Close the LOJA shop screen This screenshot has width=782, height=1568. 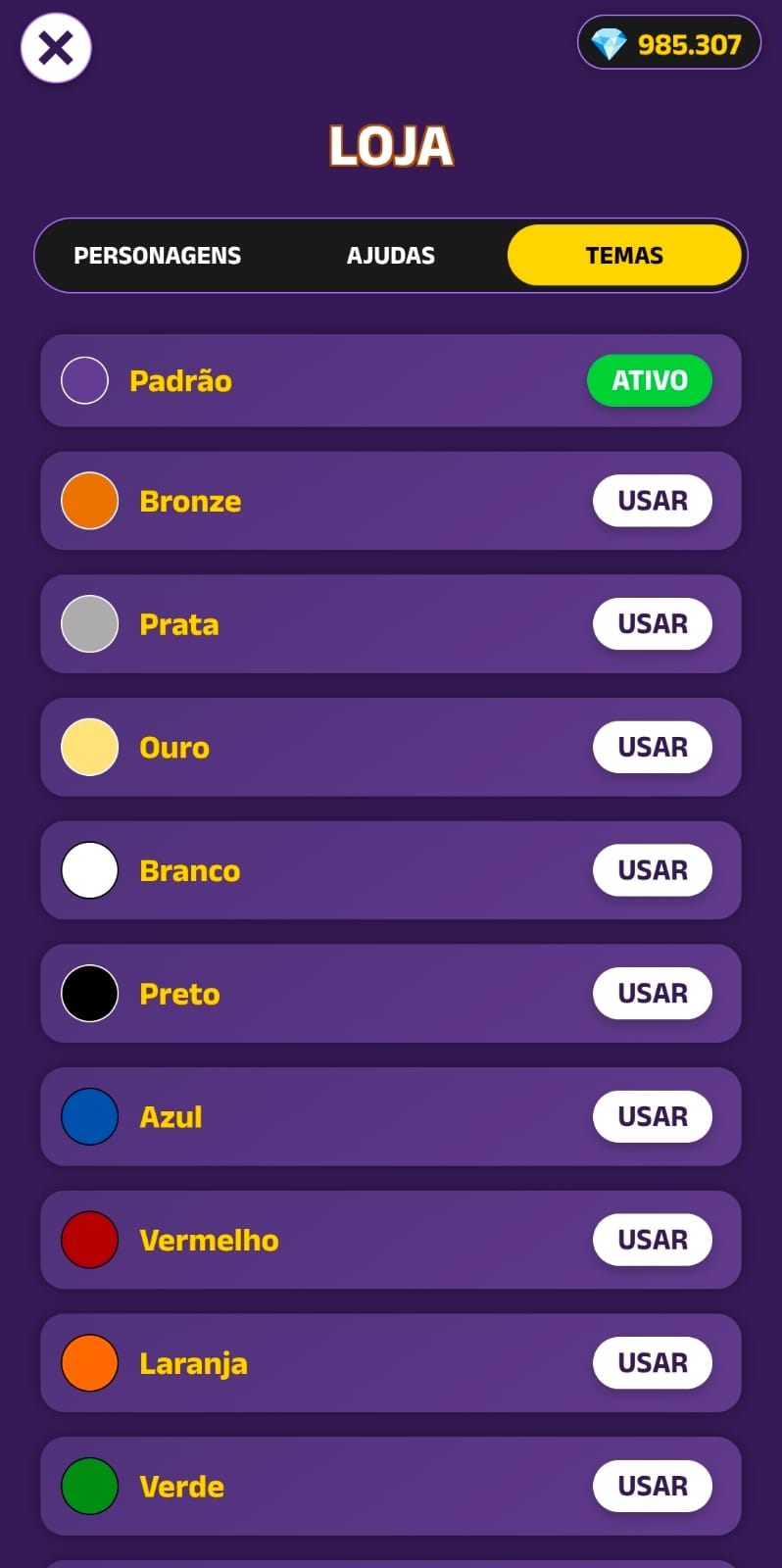click(55, 47)
